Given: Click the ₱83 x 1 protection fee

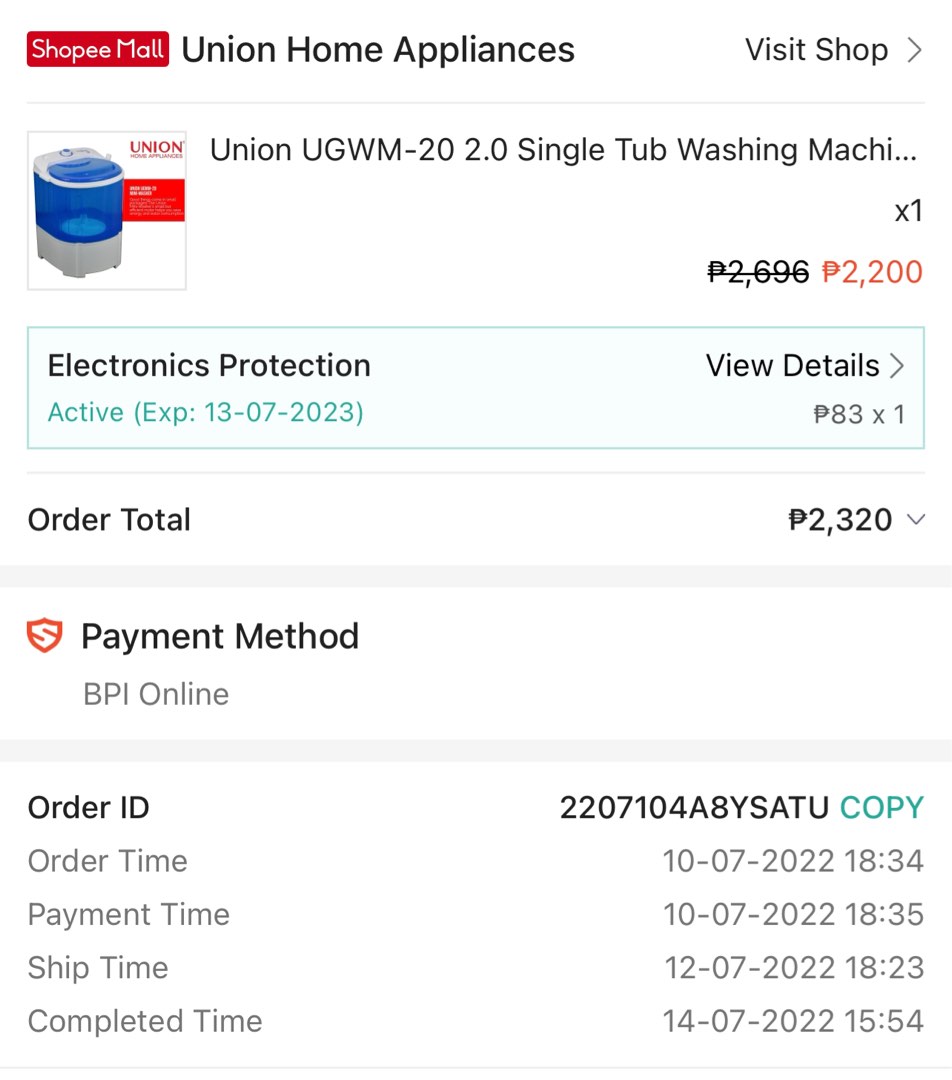Looking at the screenshot, I should click(860, 413).
